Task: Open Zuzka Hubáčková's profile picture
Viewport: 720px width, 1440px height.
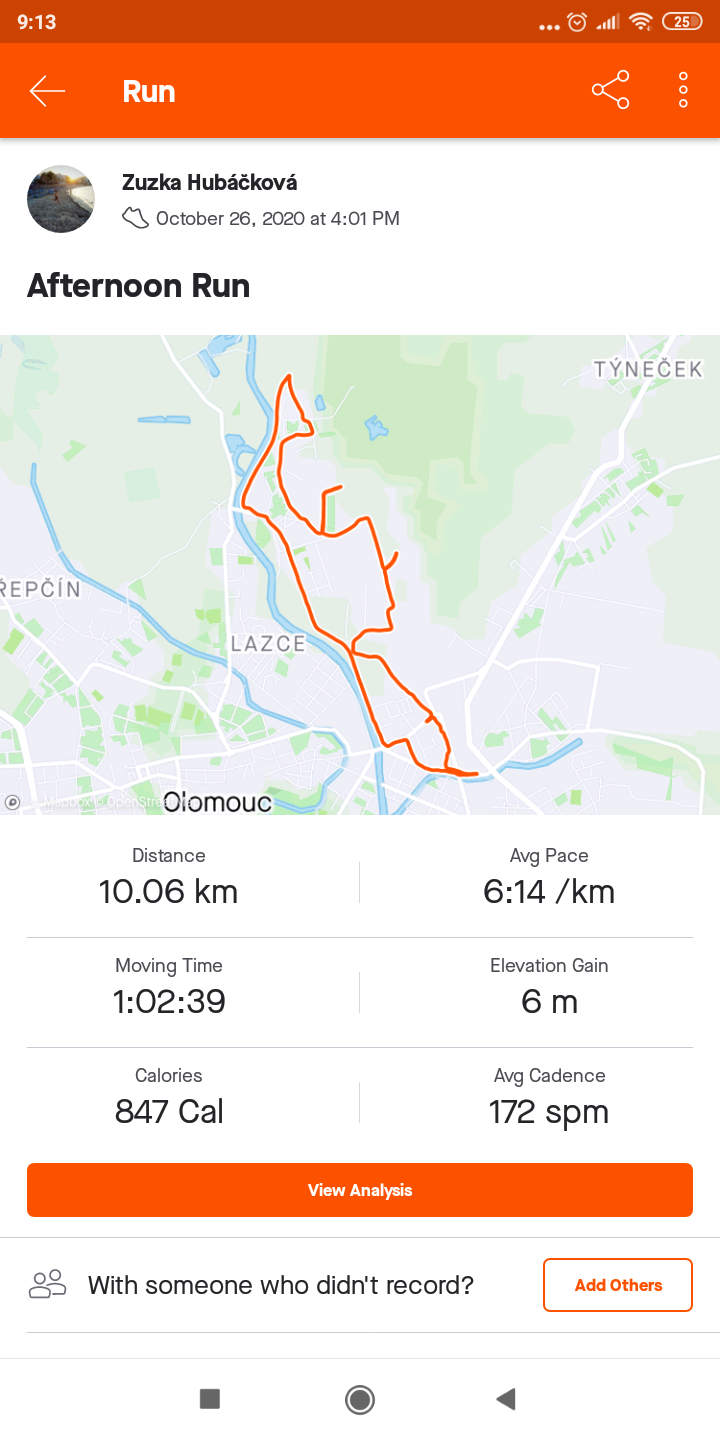Action: [61, 199]
